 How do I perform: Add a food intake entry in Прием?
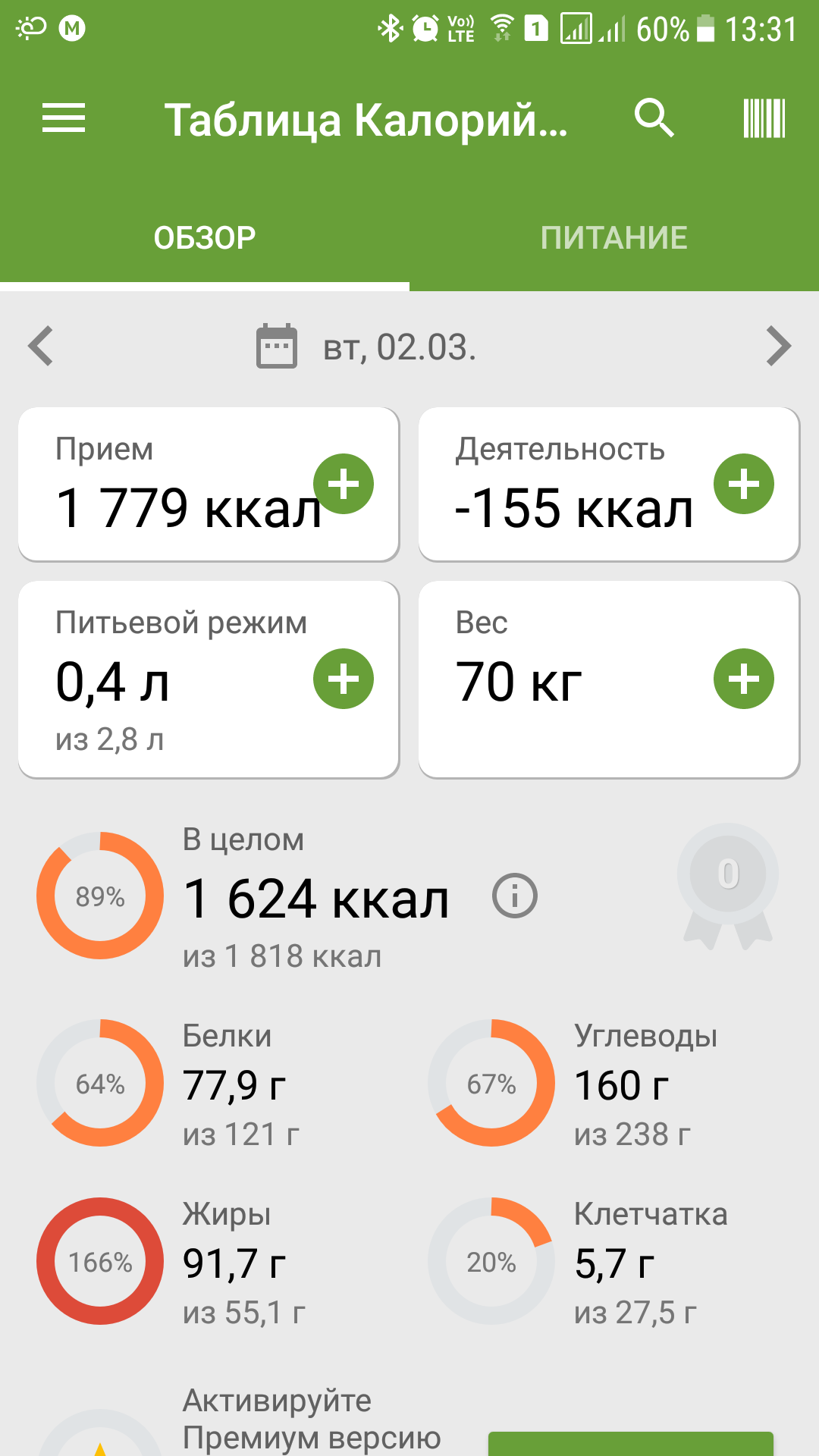(x=344, y=484)
